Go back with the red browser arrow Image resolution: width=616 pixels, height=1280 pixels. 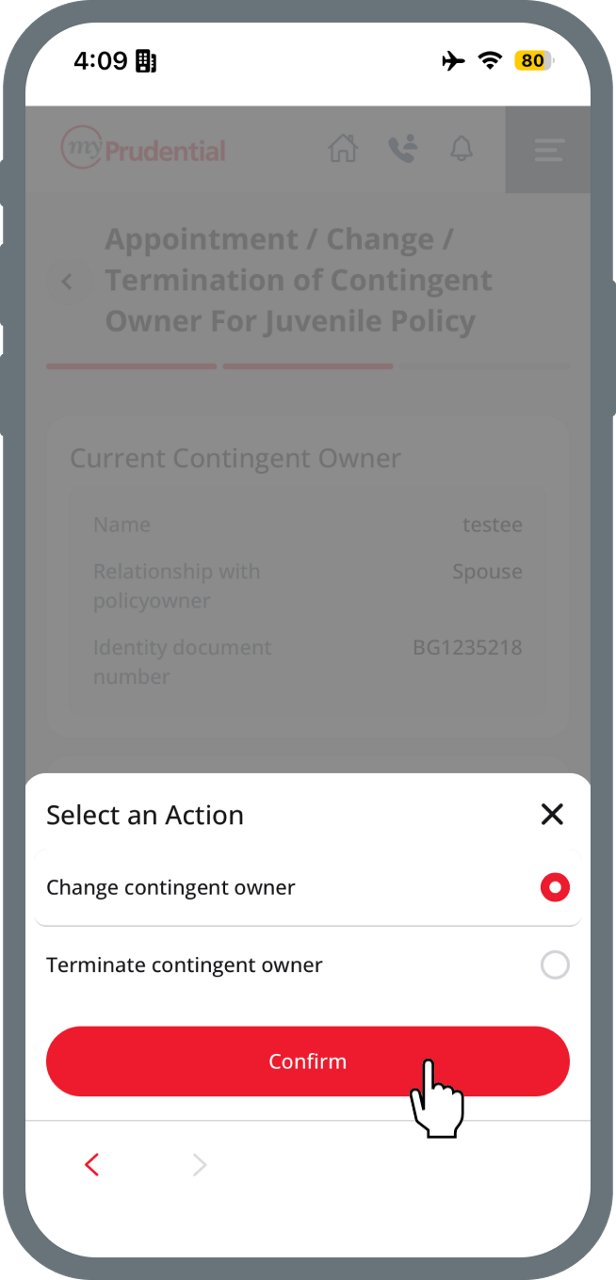(92, 1164)
